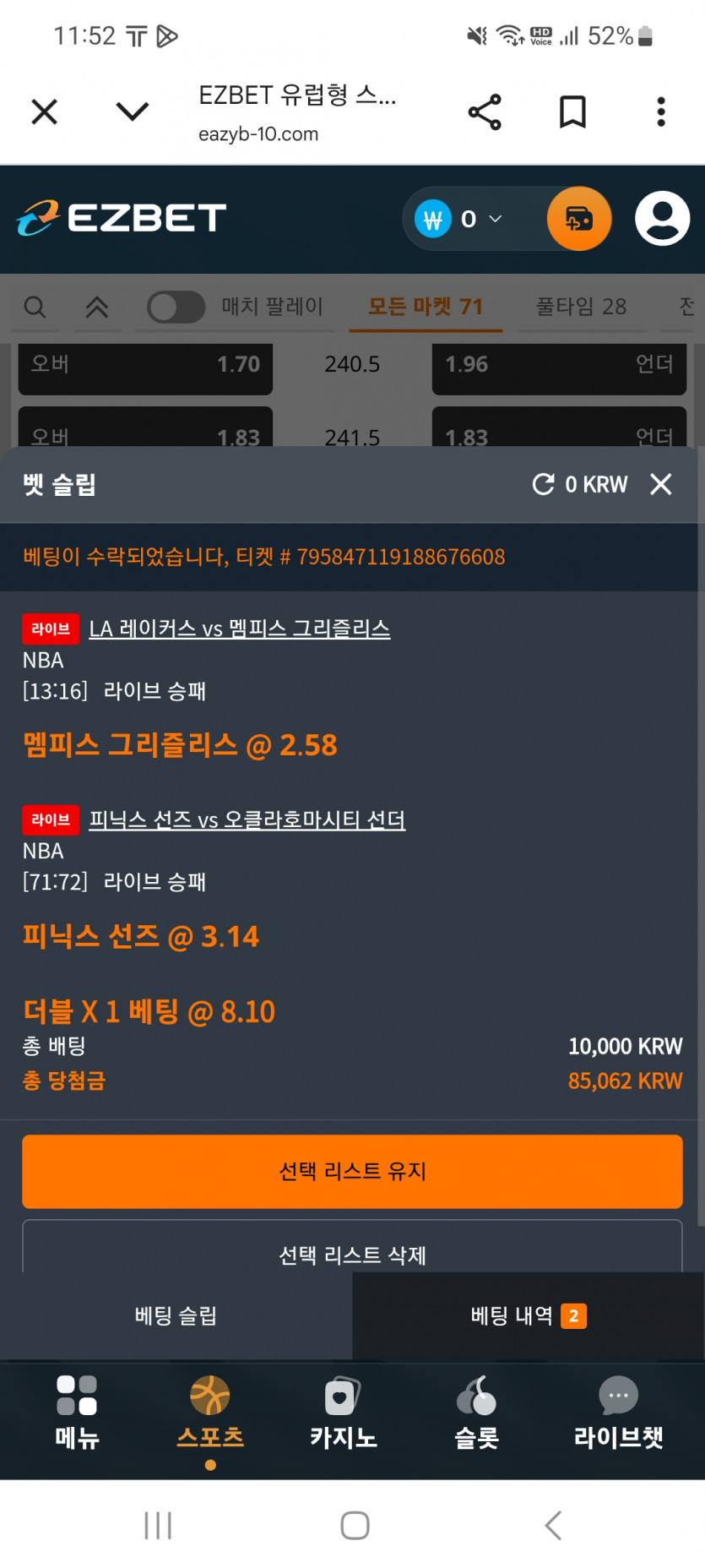Bookmark this page
Screen dimensions: 705x1568
[573, 112]
